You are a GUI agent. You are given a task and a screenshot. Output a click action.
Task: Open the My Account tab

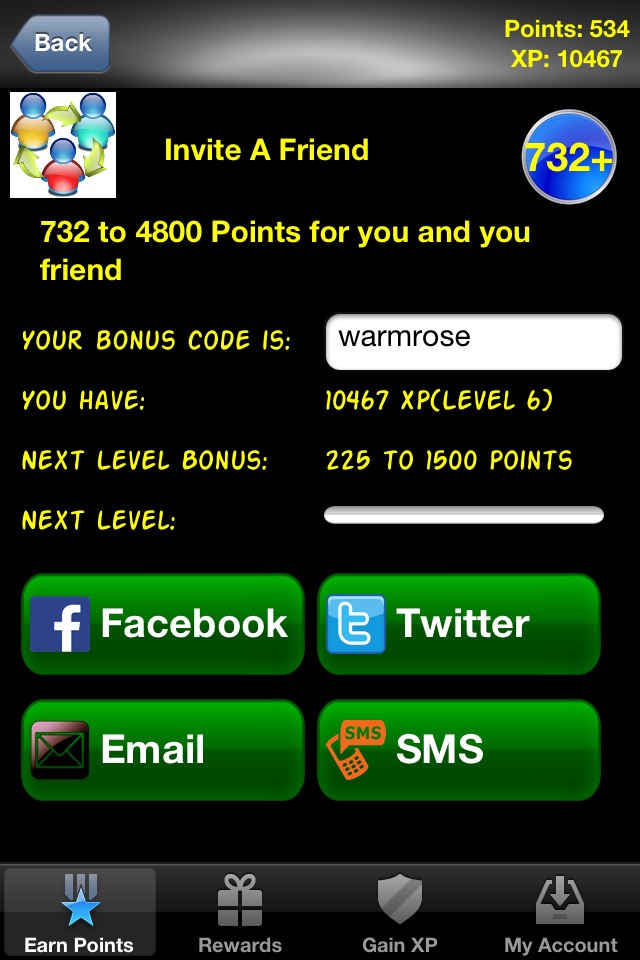click(560, 912)
